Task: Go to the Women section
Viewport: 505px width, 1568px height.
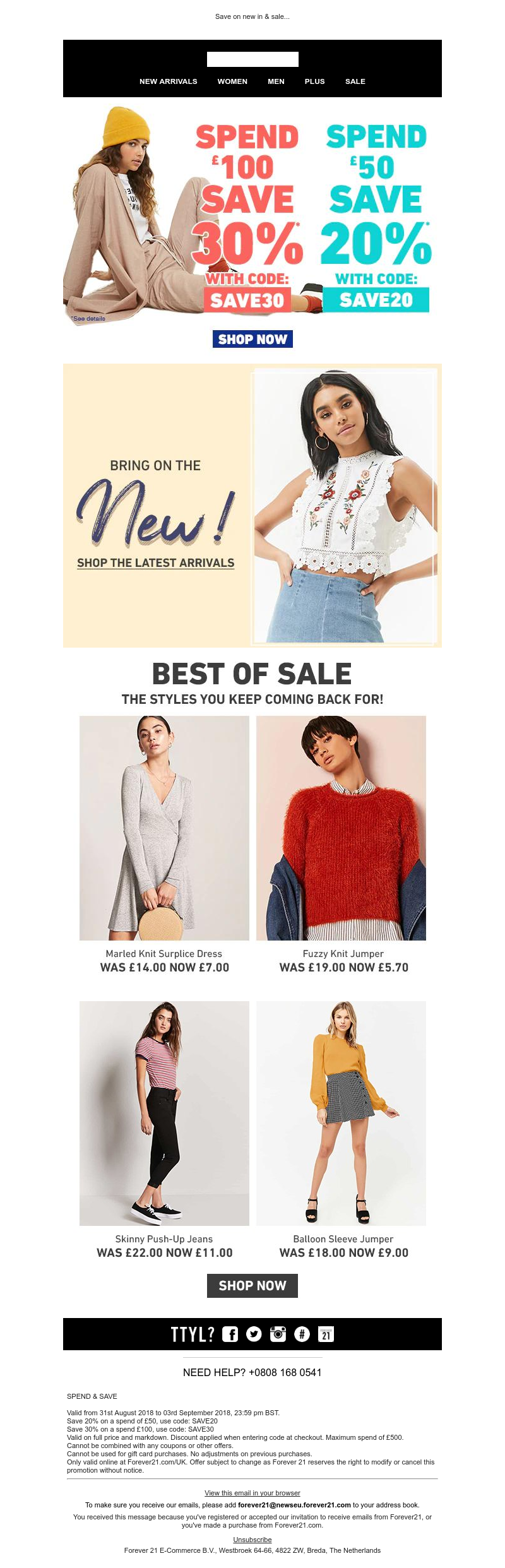Action: tap(232, 81)
